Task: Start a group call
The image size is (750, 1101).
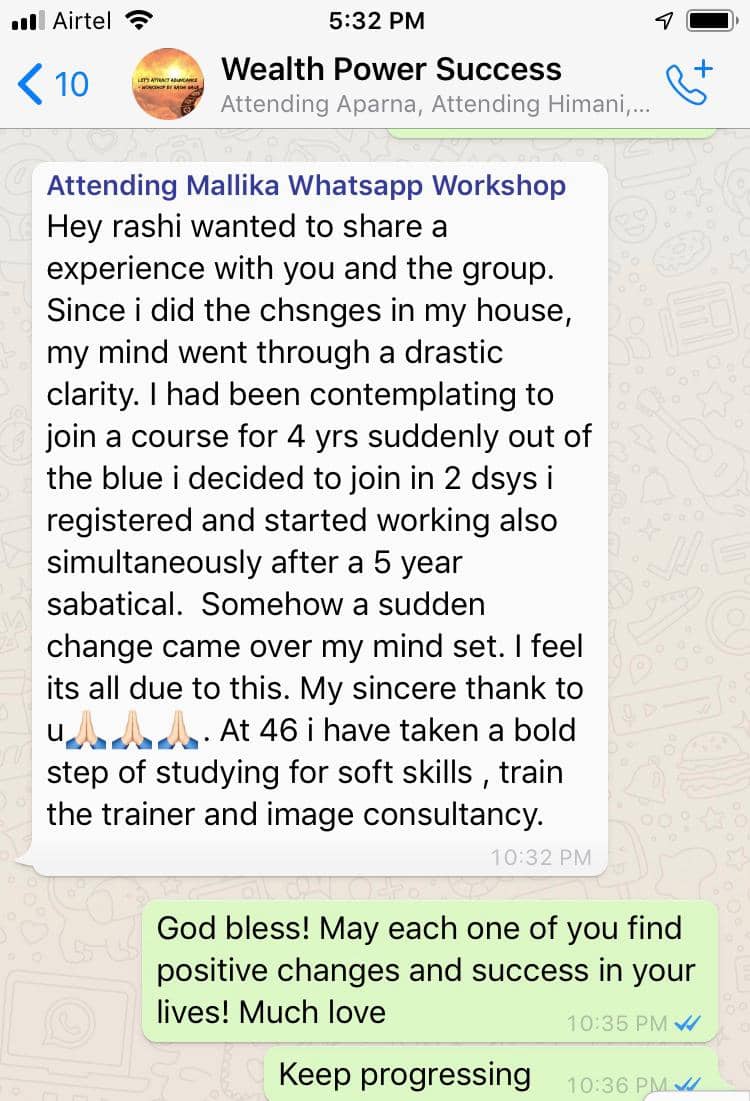Action: [689, 84]
